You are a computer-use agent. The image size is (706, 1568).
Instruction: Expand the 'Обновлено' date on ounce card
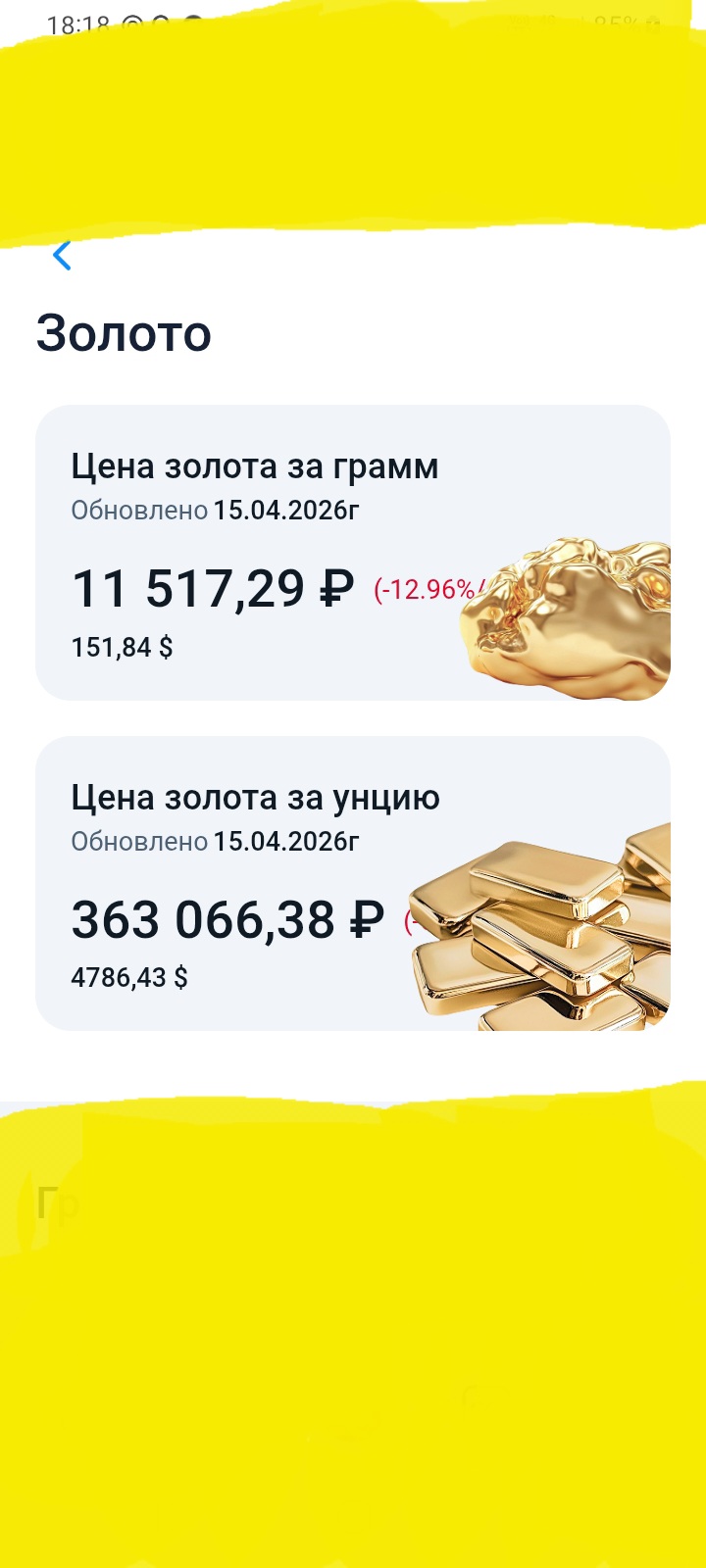(137, 841)
